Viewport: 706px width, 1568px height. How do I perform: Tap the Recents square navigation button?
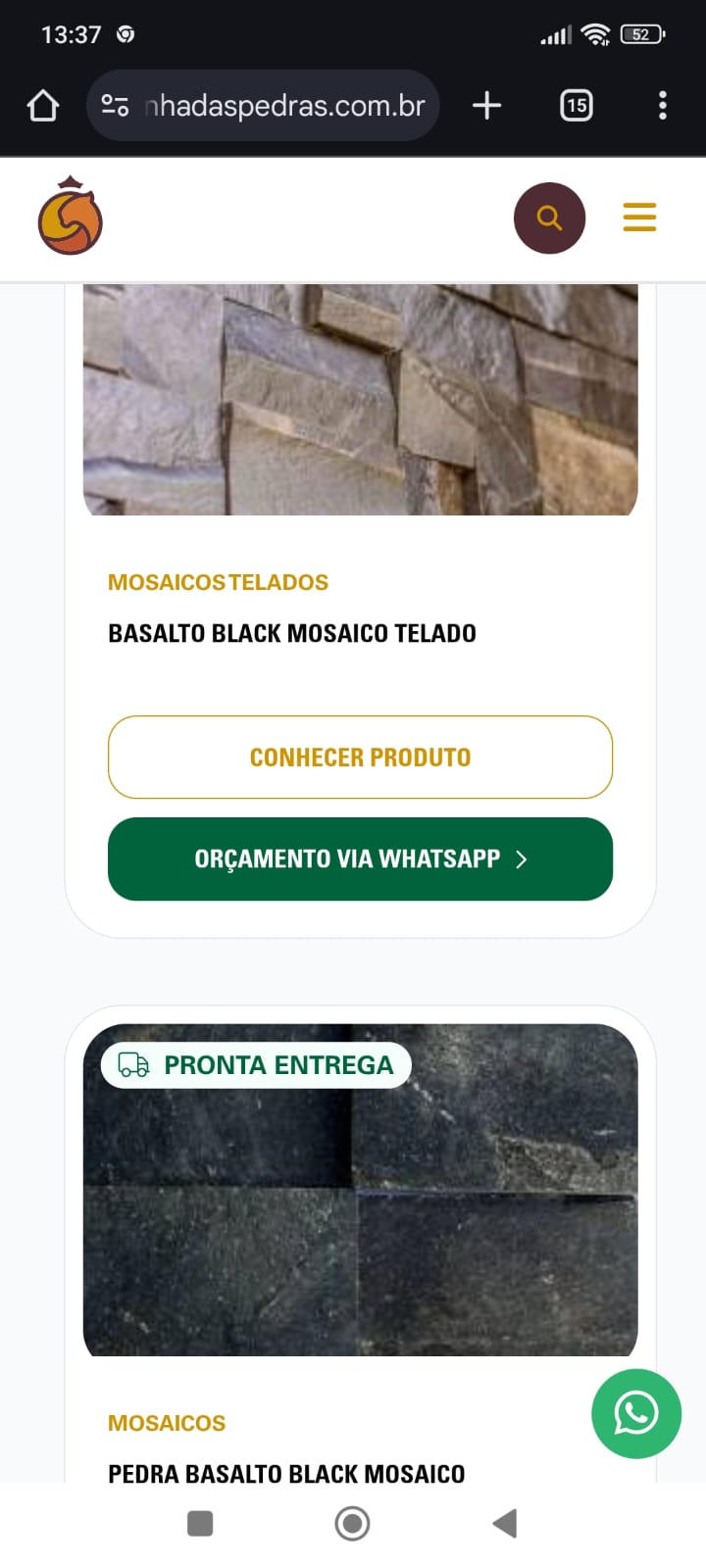tap(199, 1523)
